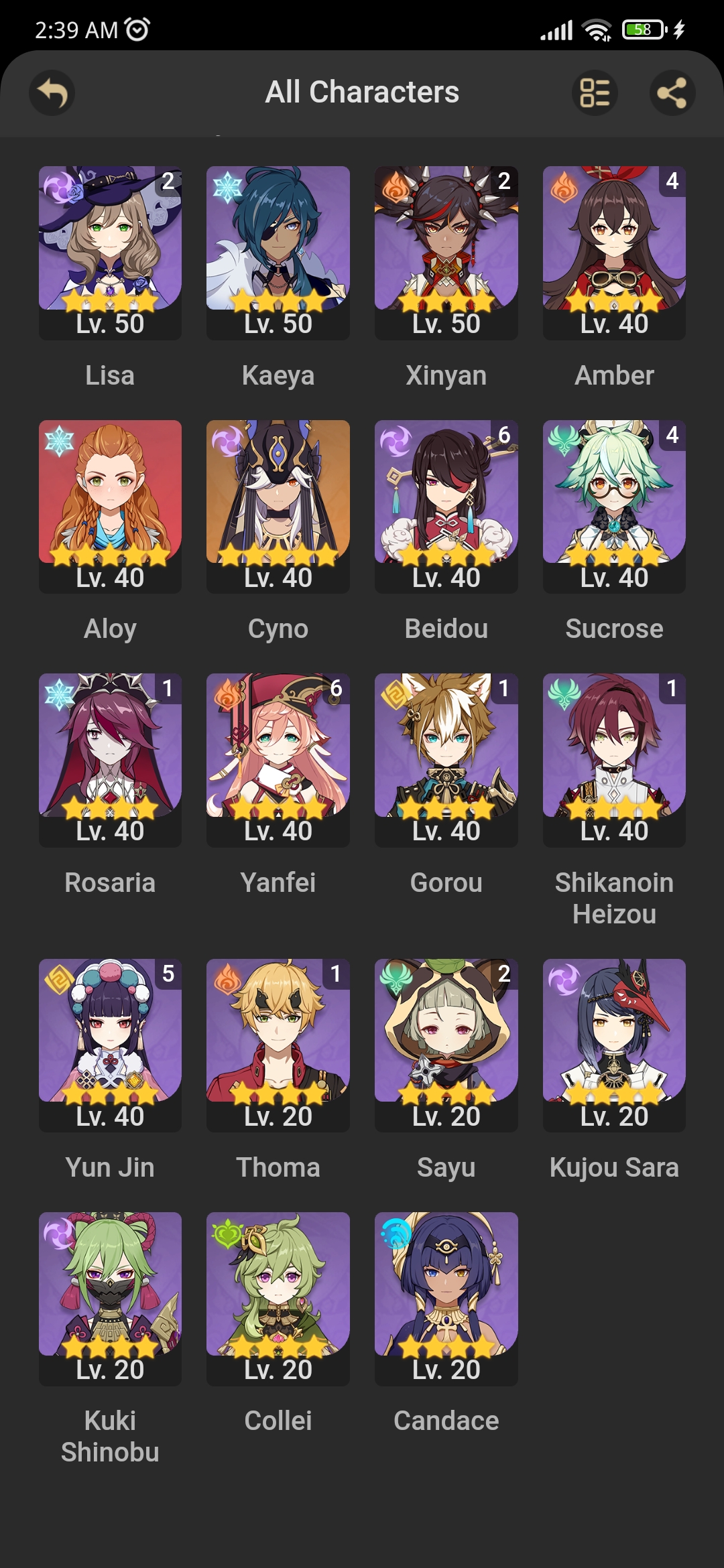Viewport: 724px width, 1568px height.
Task: View Gorou's character details
Action: point(446,760)
